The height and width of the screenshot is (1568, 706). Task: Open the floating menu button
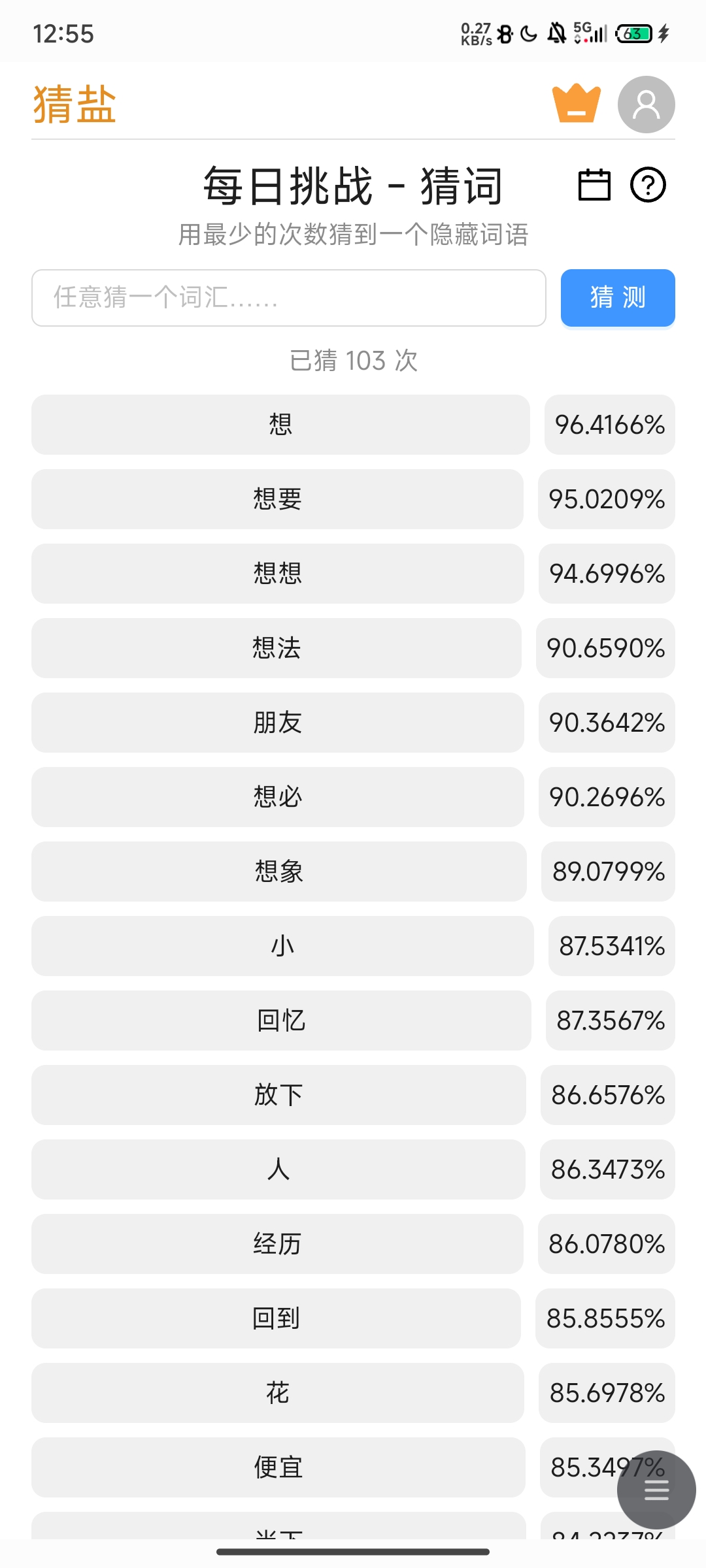tap(656, 1490)
